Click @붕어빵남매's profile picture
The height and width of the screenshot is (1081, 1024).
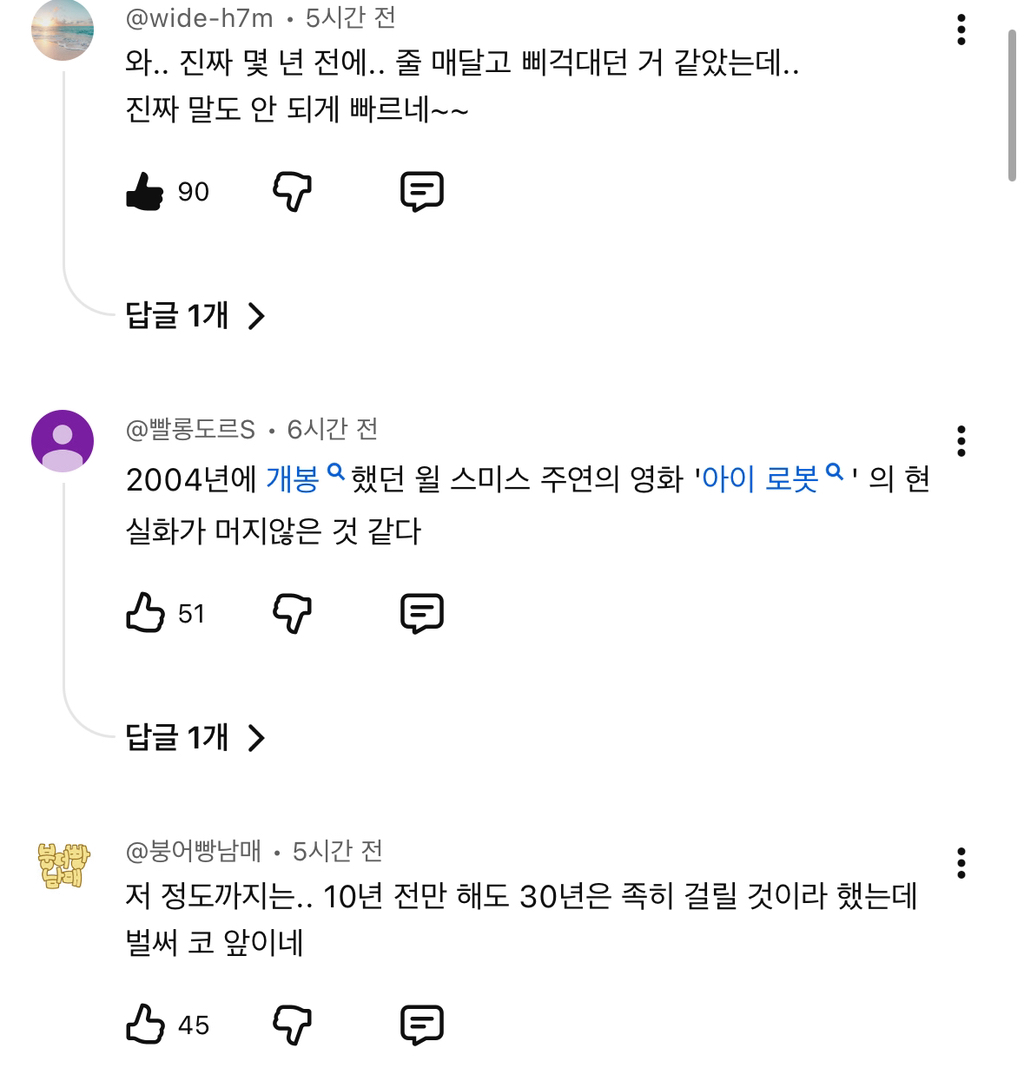62,861
